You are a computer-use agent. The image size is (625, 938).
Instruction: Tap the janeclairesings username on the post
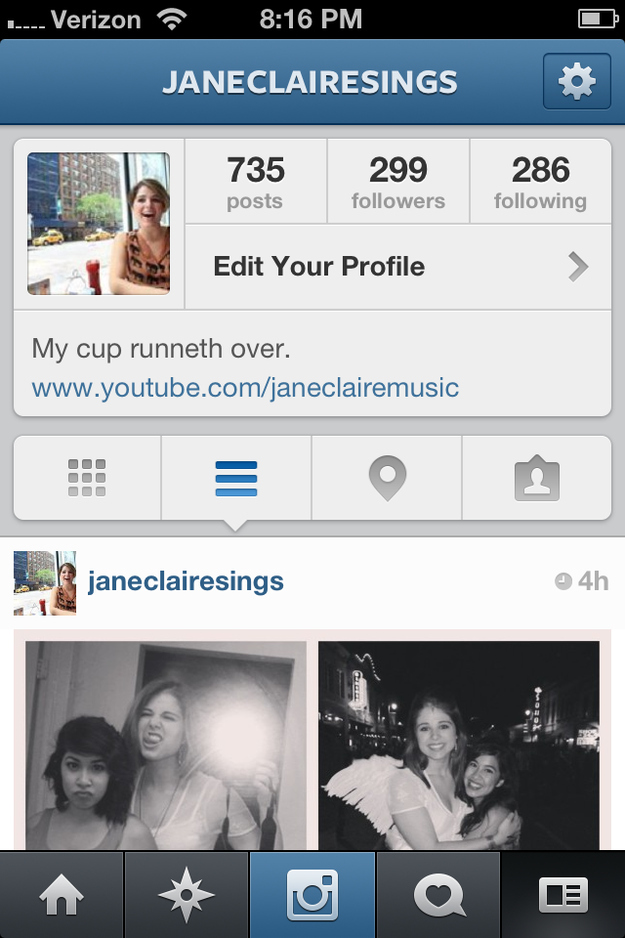[x=186, y=581]
